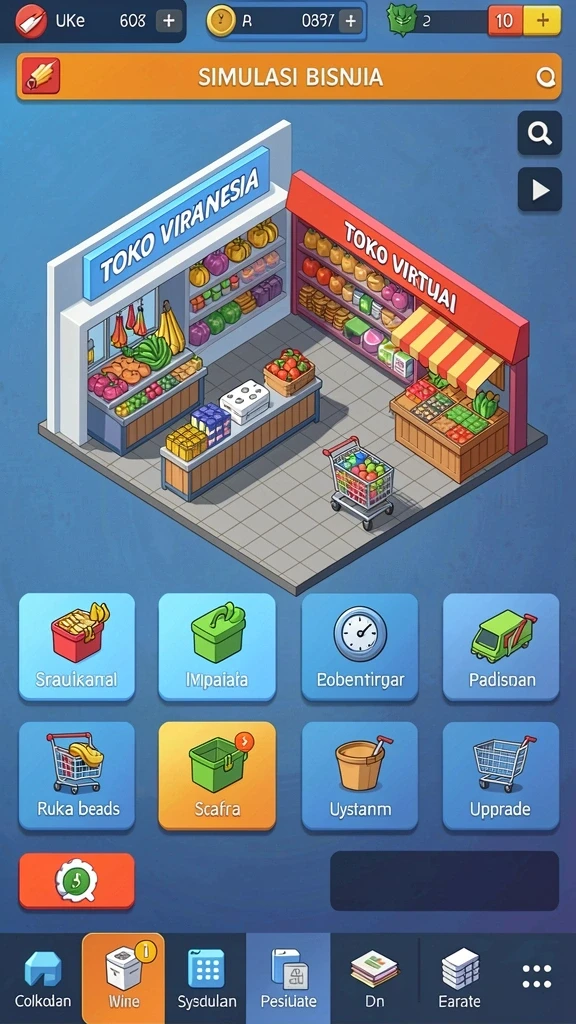576x1024 pixels.
Task: Switch to the Wine tab
Action: pyautogui.click(x=123, y=978)
